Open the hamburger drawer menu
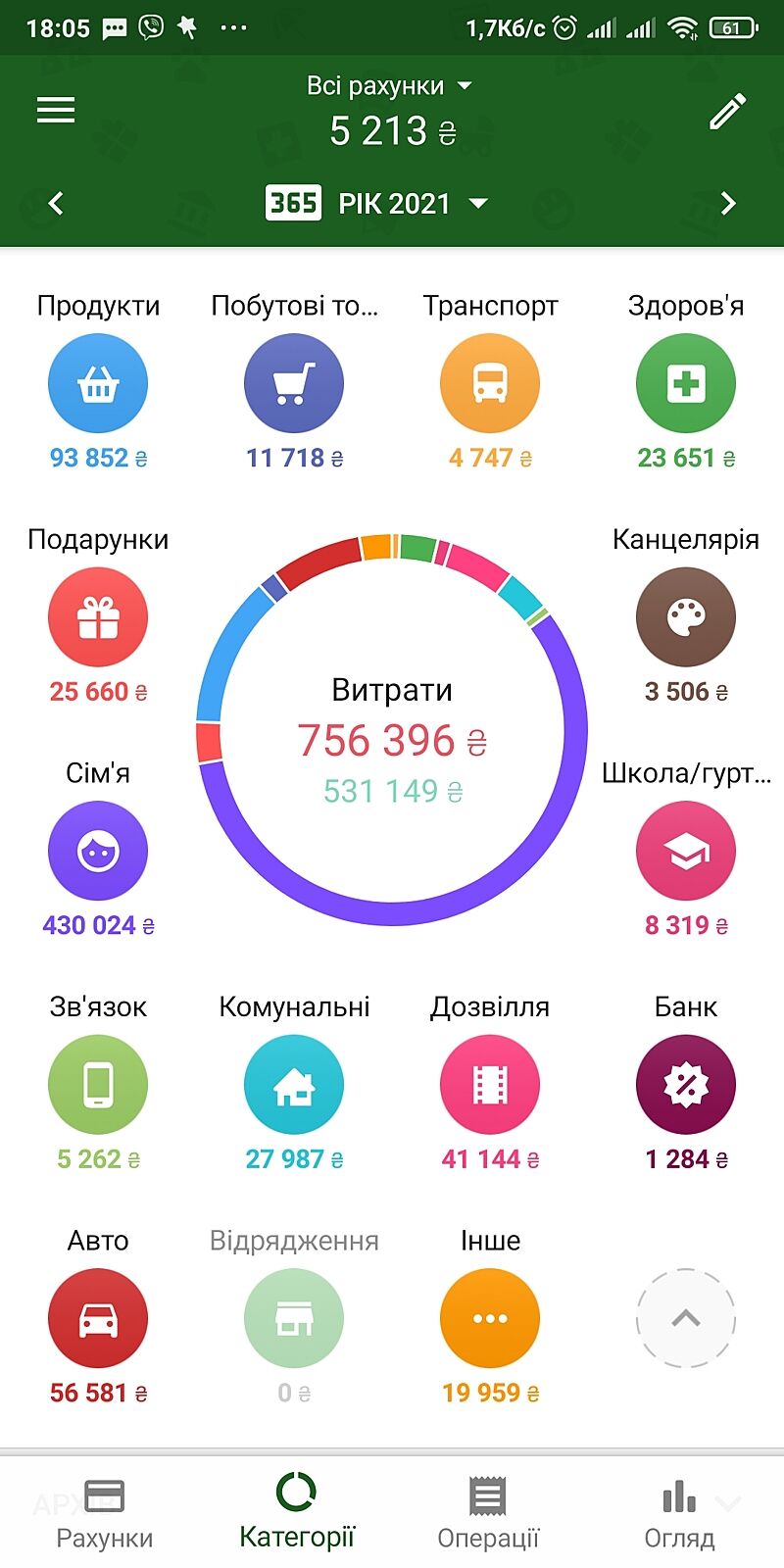Image resolution: width=784 pixels, height=1568 pixels. point(56,110)
